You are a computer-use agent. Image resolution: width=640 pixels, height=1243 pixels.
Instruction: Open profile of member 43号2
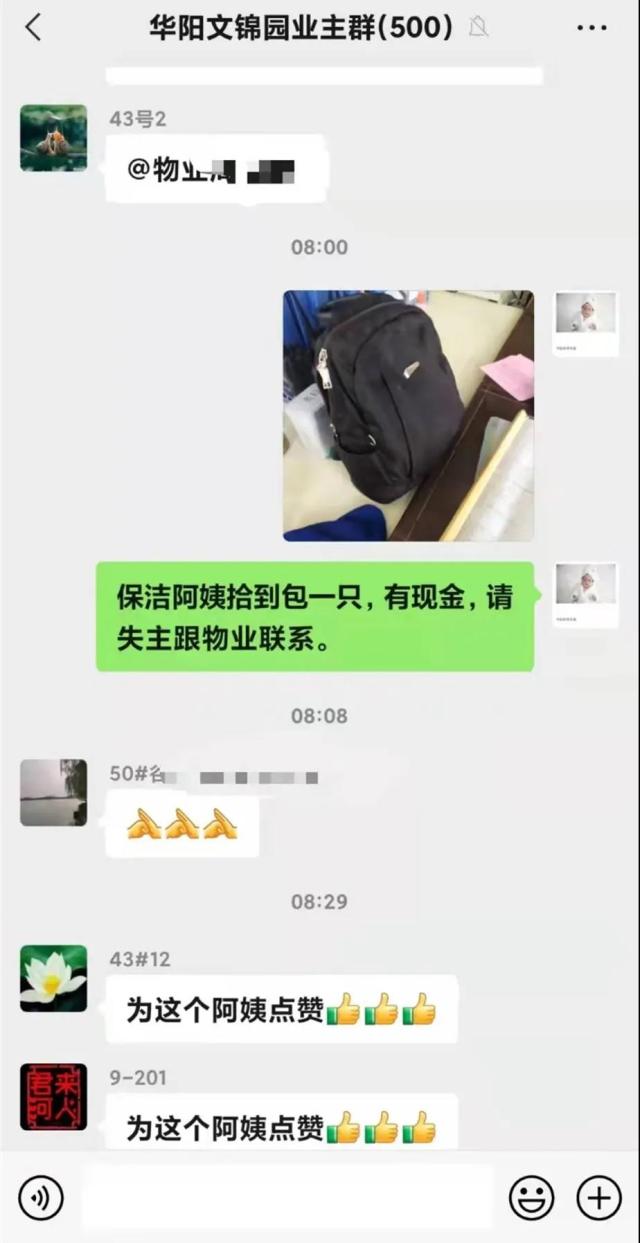tap(54, 138)
